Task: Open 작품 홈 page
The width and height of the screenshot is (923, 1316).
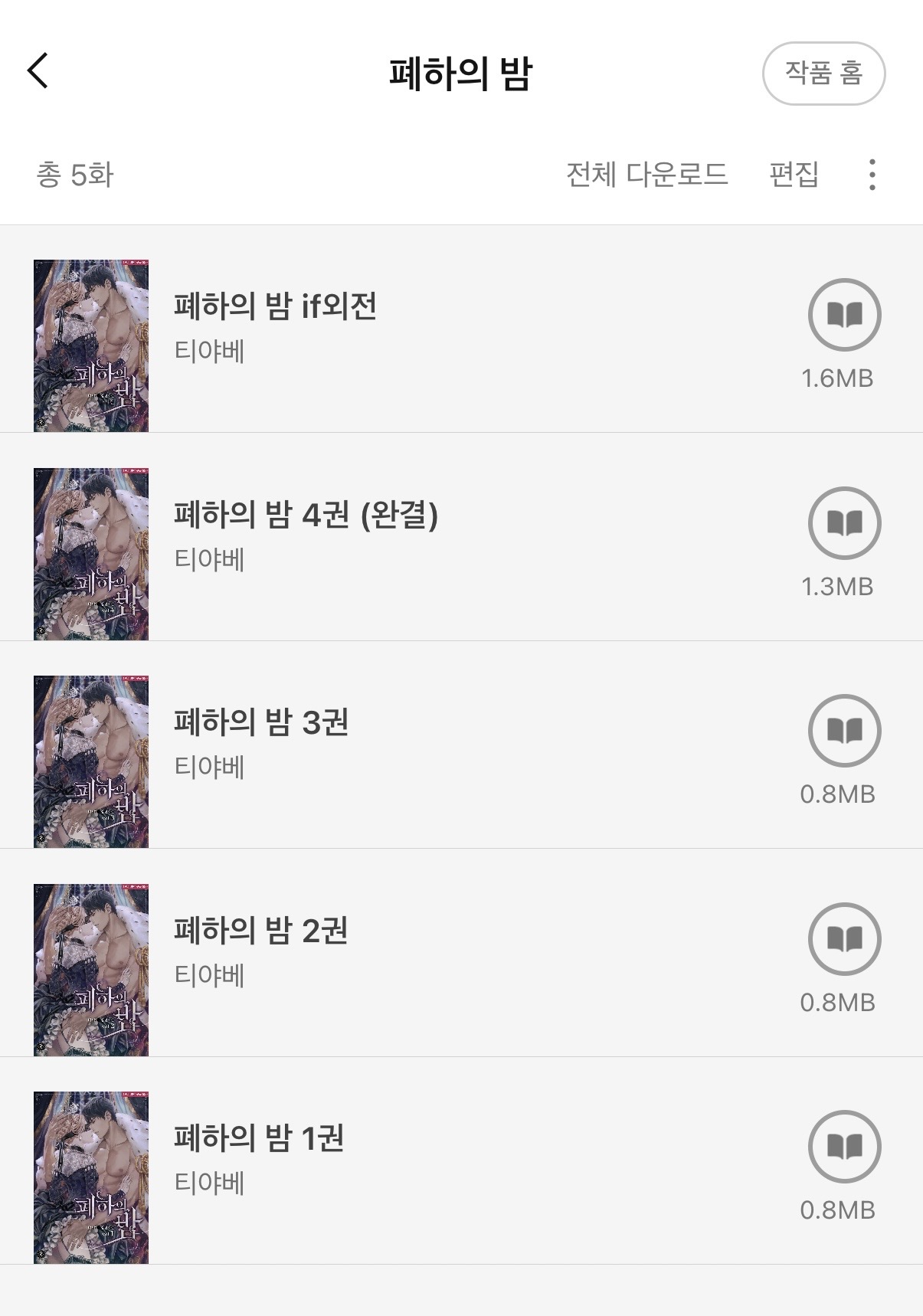Action: coord(823,74)
